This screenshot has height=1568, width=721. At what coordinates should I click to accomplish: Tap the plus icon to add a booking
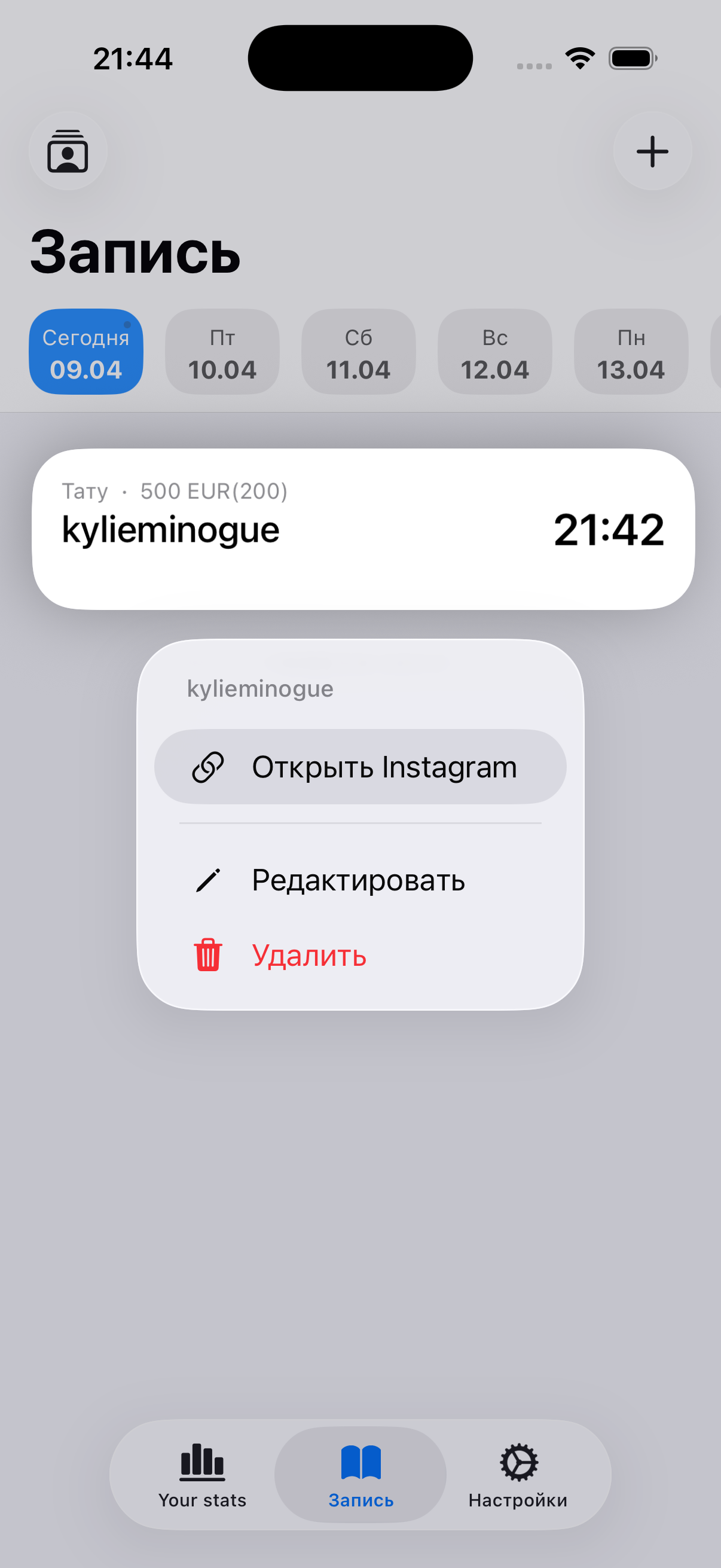tap(652, 151)
